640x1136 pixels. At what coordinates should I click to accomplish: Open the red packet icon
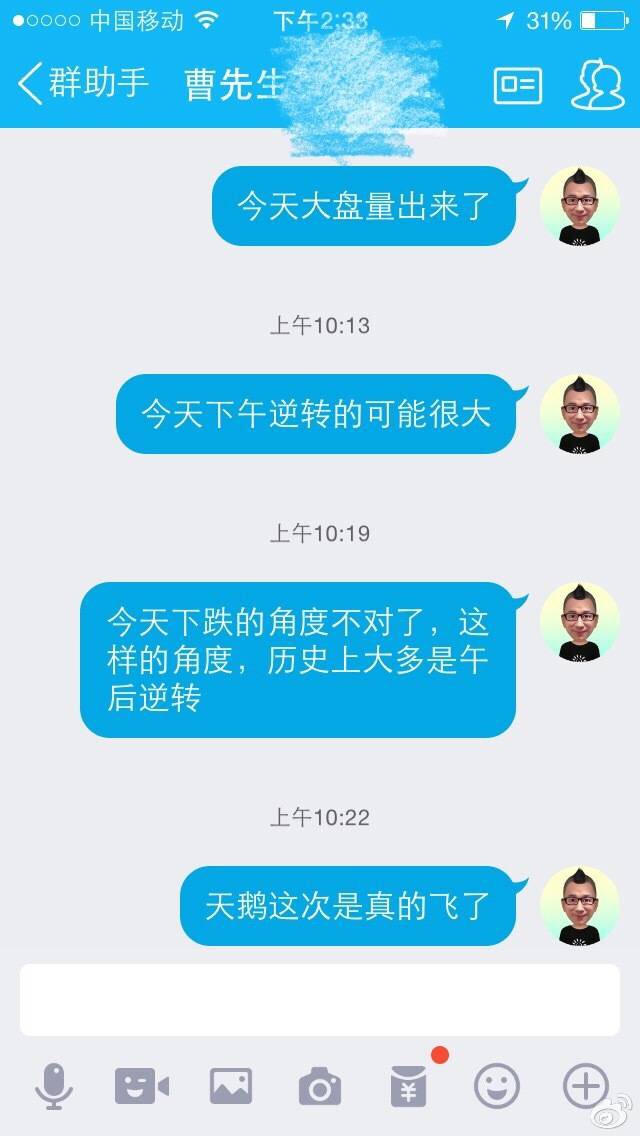click(x=408, y=1086)
